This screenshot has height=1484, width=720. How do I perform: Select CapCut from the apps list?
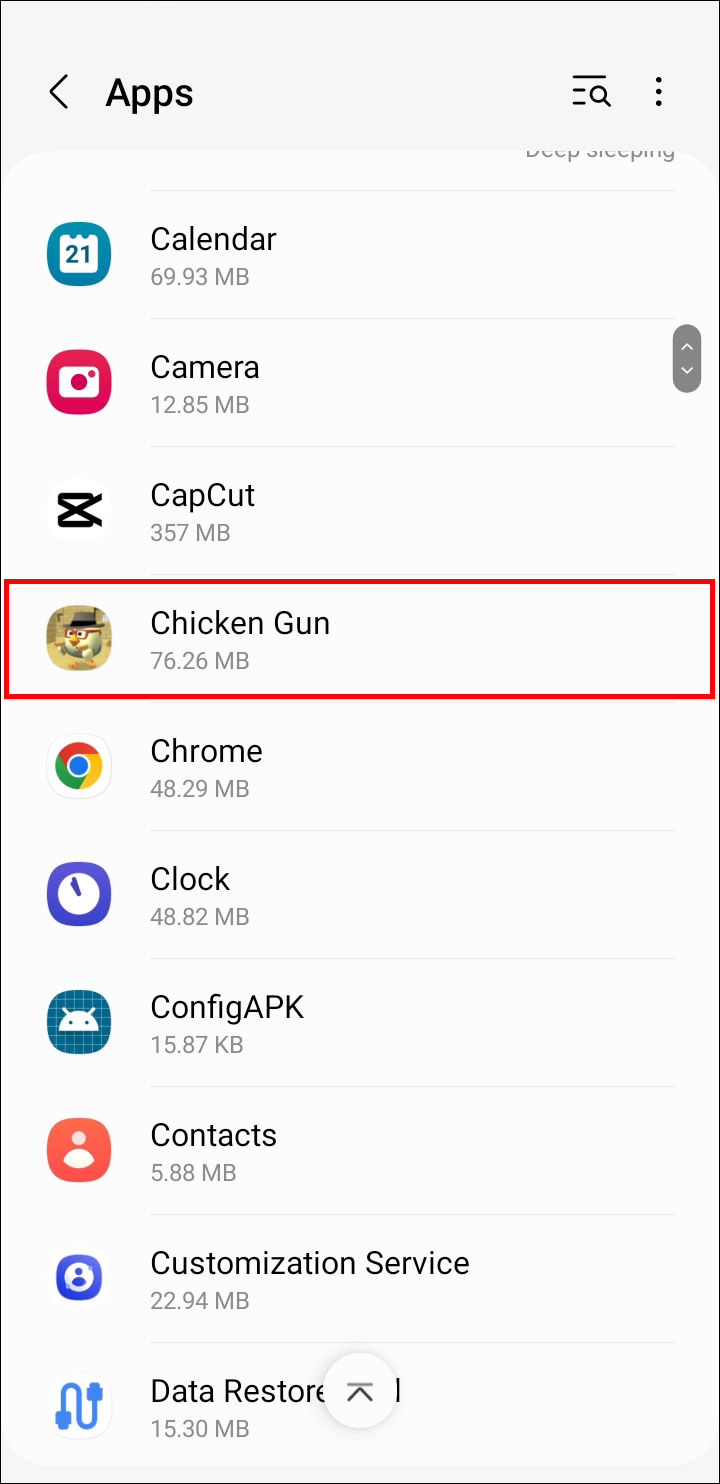[x=360, y=511]
